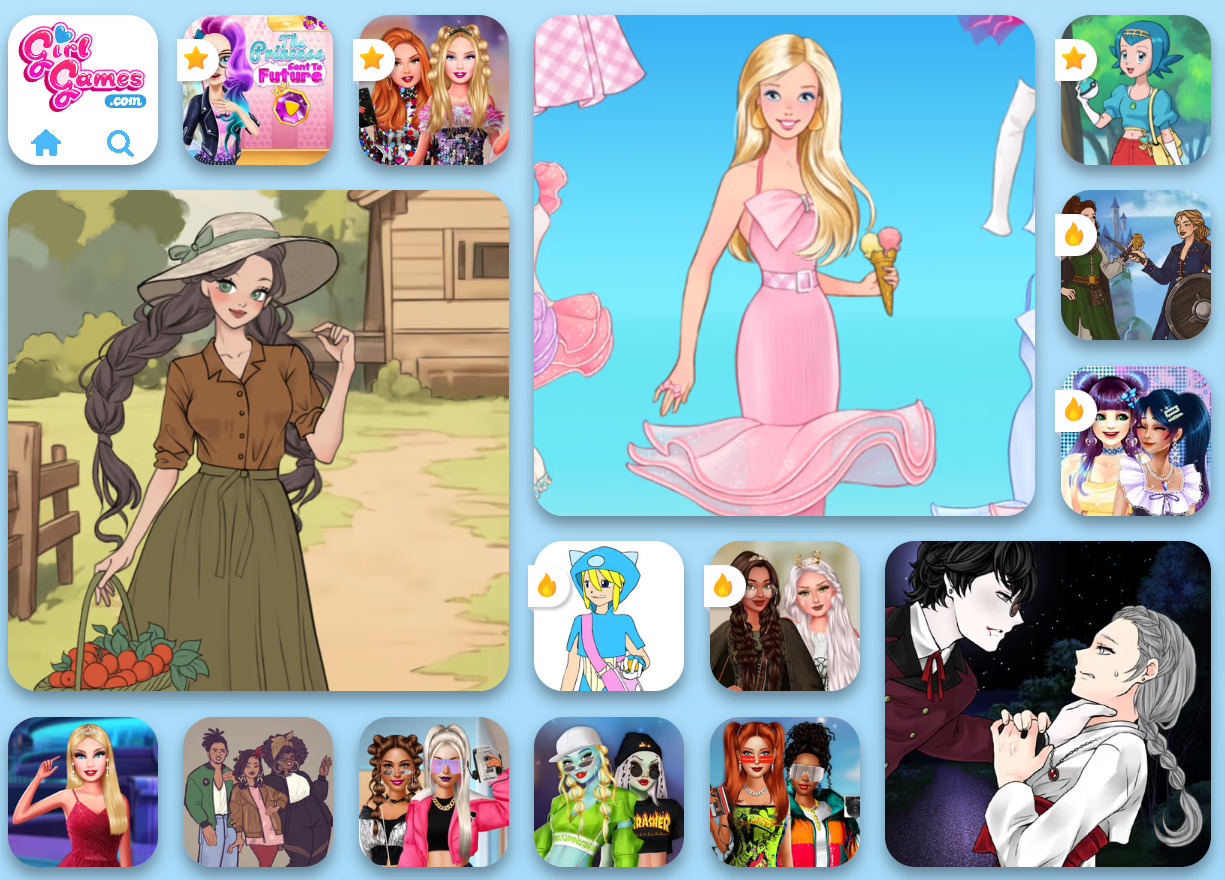
Task: Open the sword and shield warriors game
Action: coord(1136,266)
